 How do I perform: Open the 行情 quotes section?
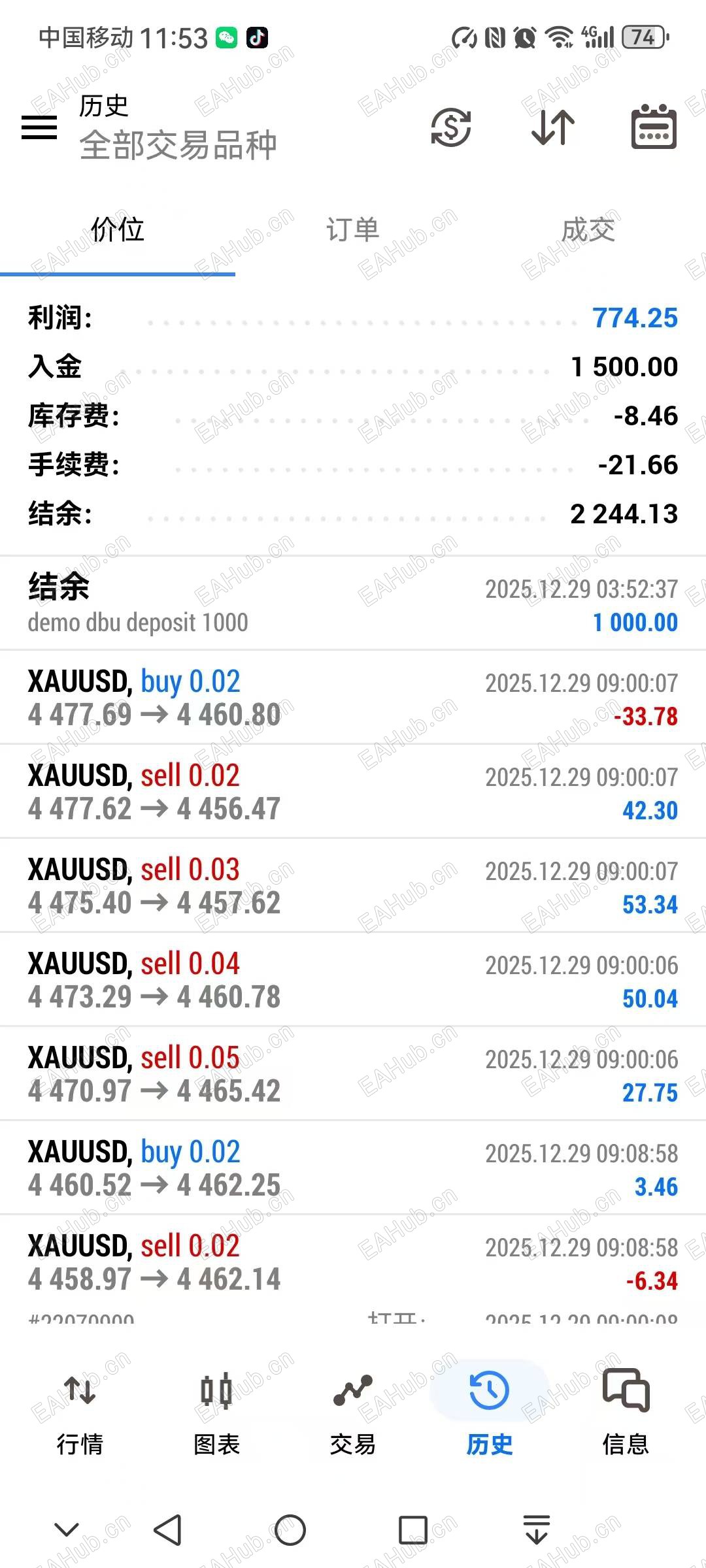click(x=80, y=1411)
